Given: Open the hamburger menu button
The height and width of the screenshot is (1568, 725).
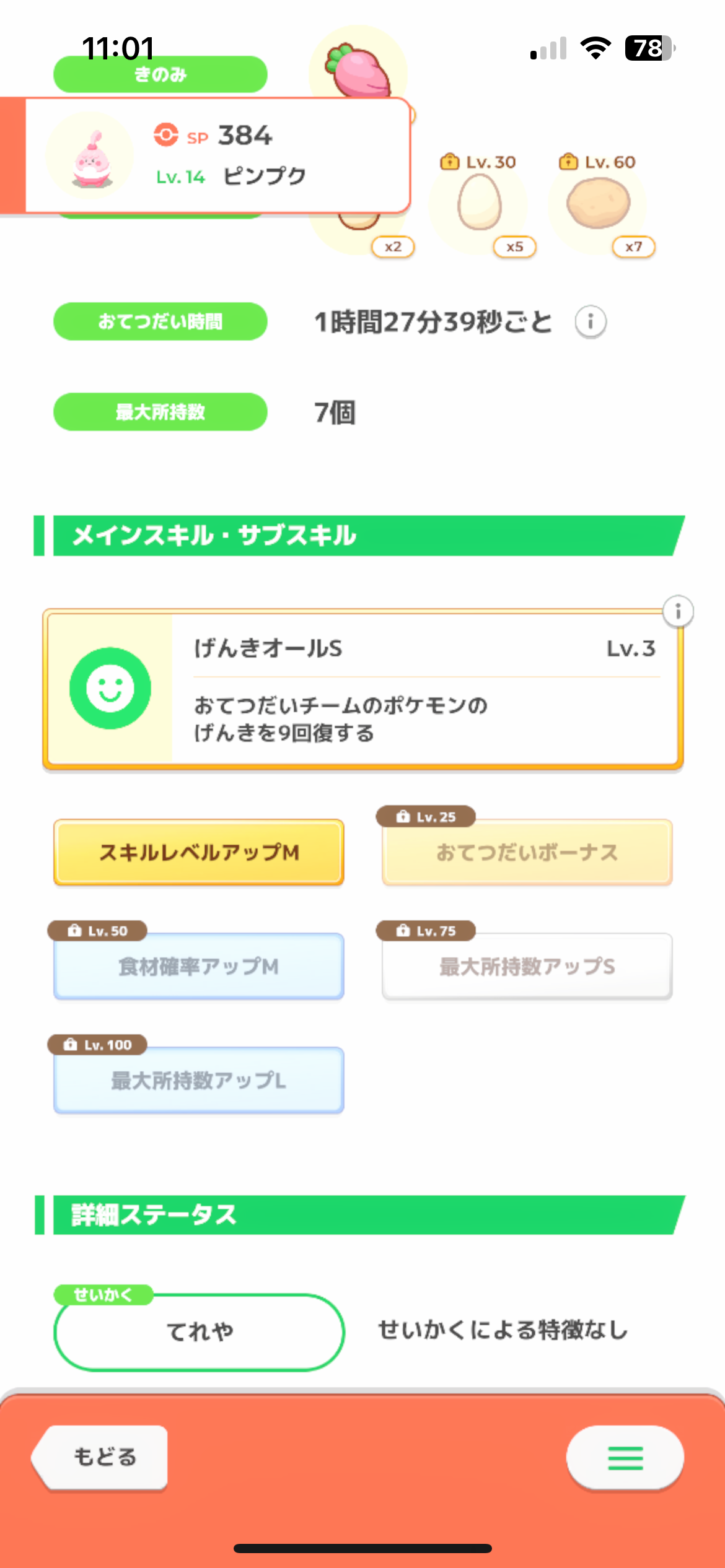Looking at the screenshot, I should tap(625, 1457).
